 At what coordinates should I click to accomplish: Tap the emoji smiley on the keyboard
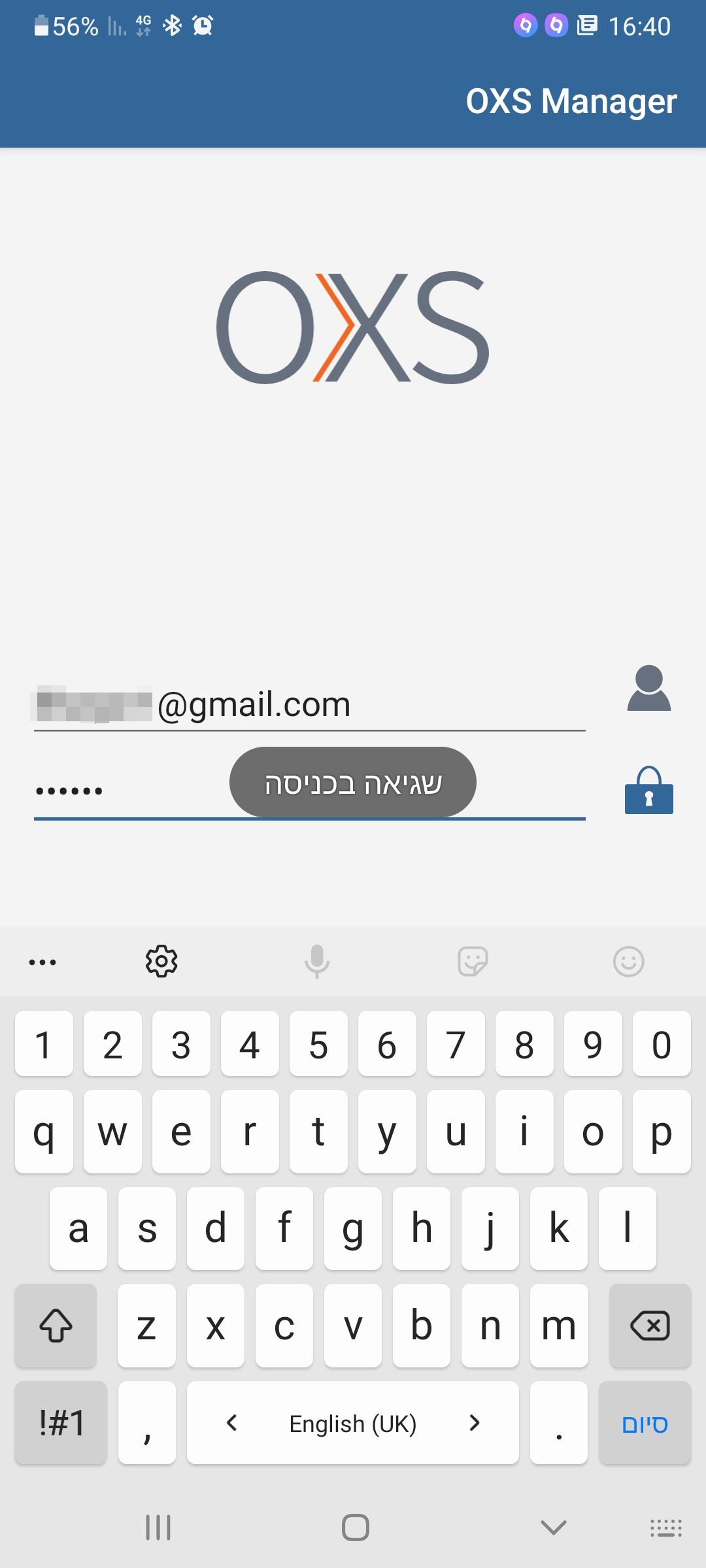tap(628, 962)
